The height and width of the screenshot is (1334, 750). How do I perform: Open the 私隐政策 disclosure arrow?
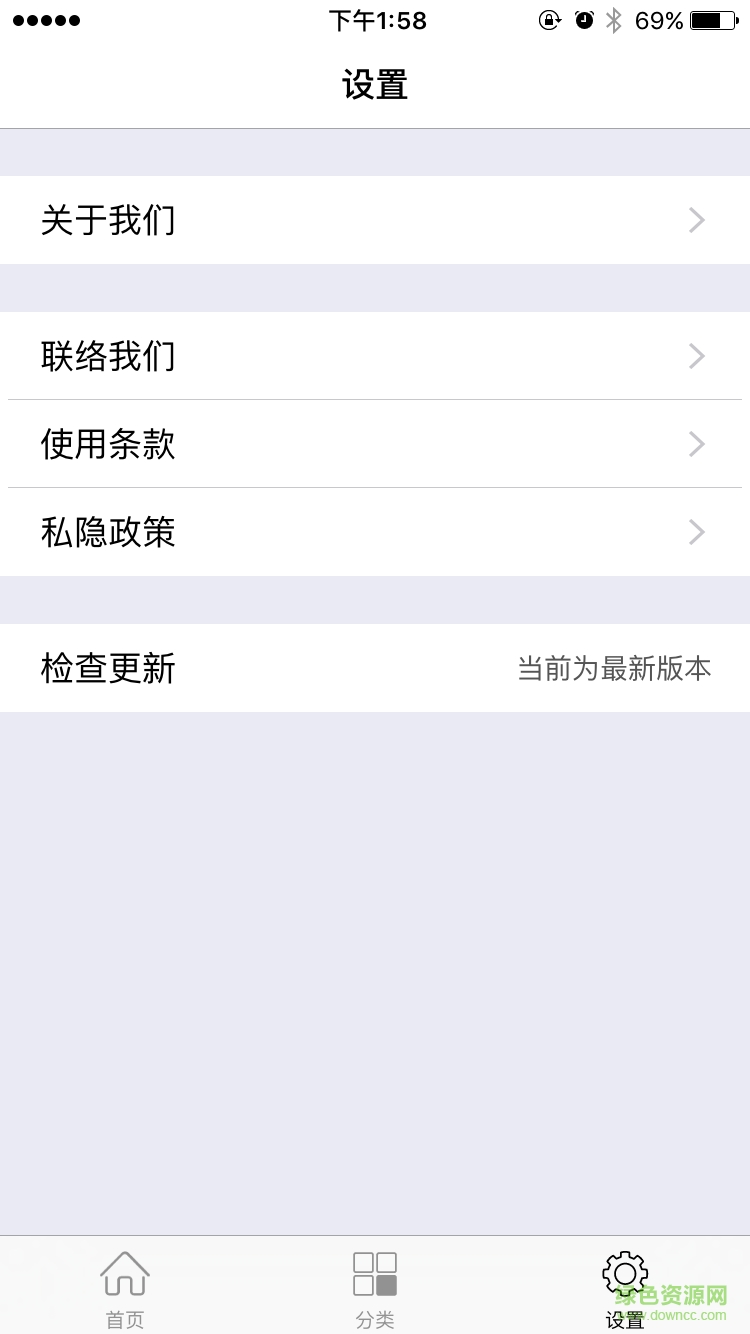click(x=695, y=532)
